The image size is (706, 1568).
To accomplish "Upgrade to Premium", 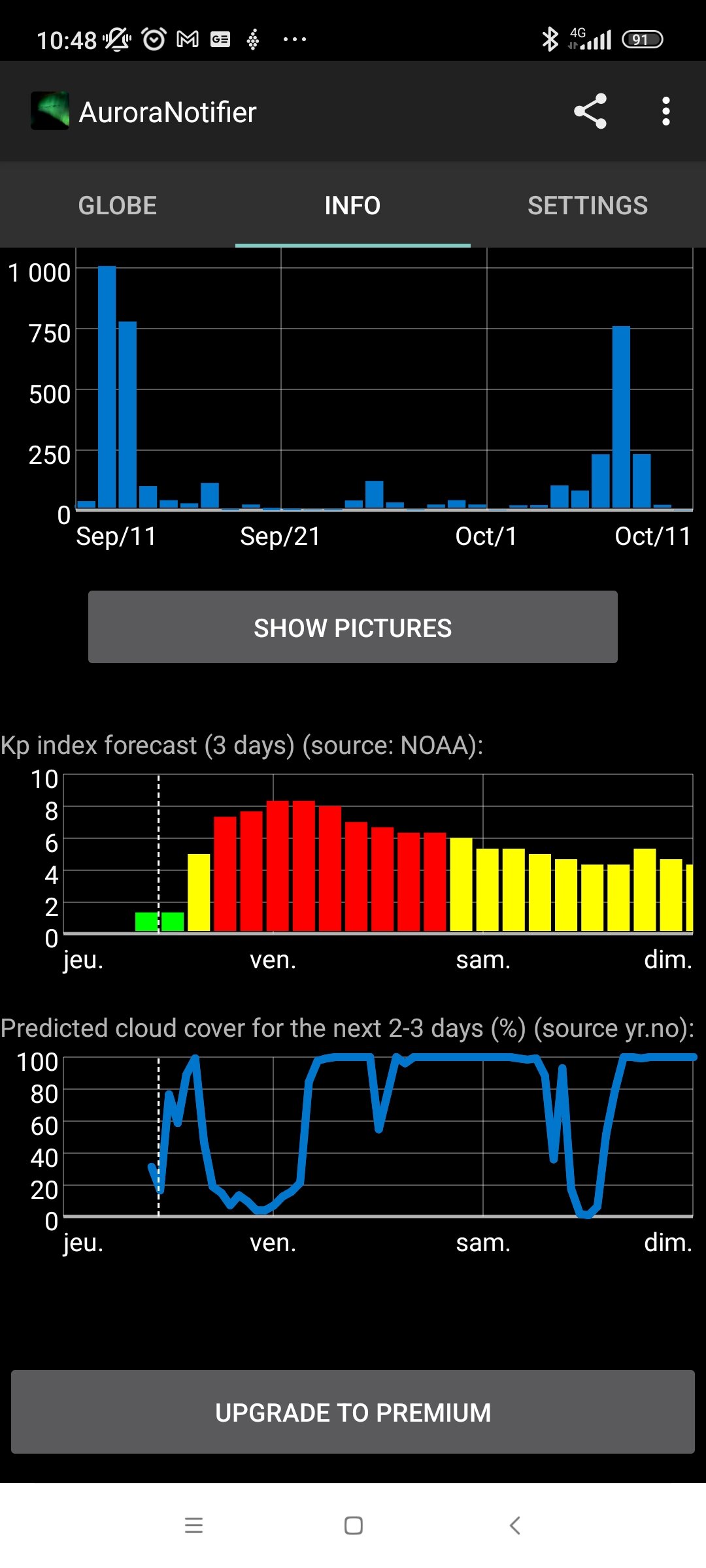I will pyautogui.click(x=353, y=1412).
